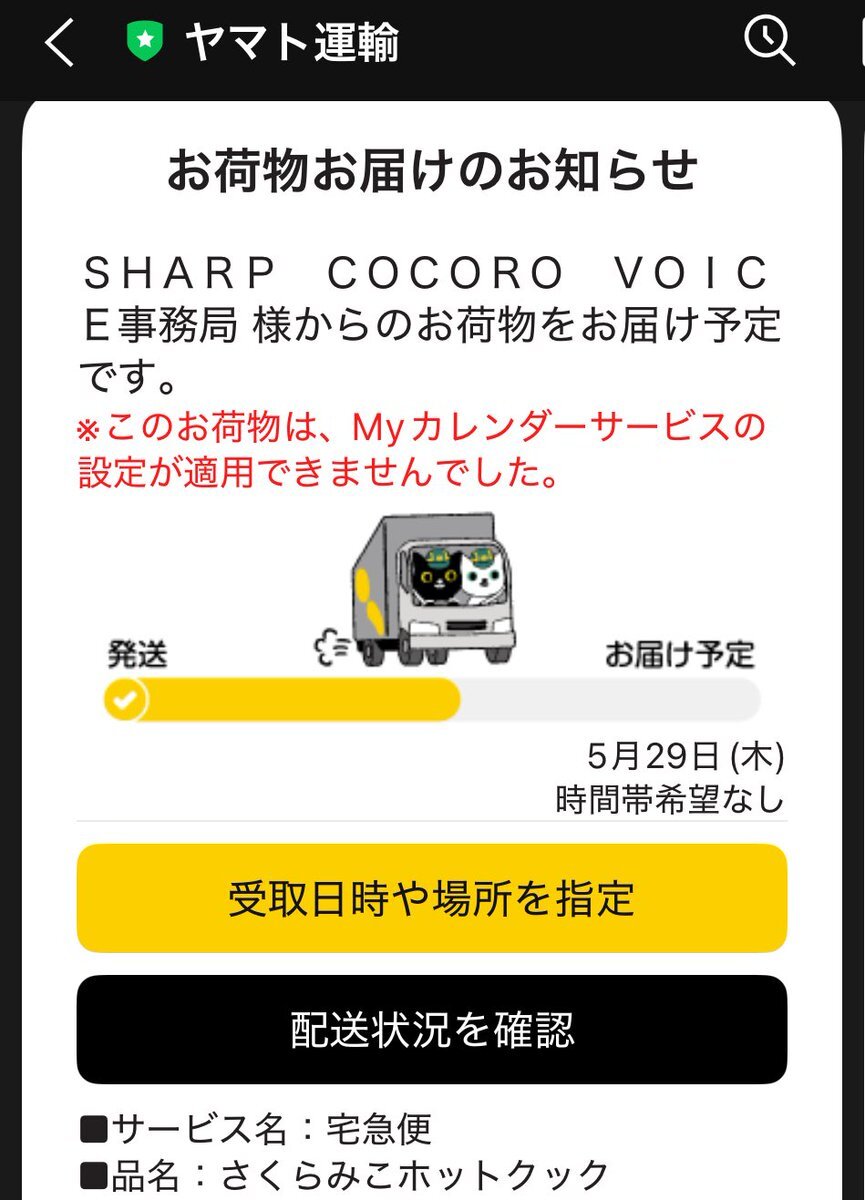
Task: Check delivery status via 配送状況を確認
Action: pos(431,1029)
